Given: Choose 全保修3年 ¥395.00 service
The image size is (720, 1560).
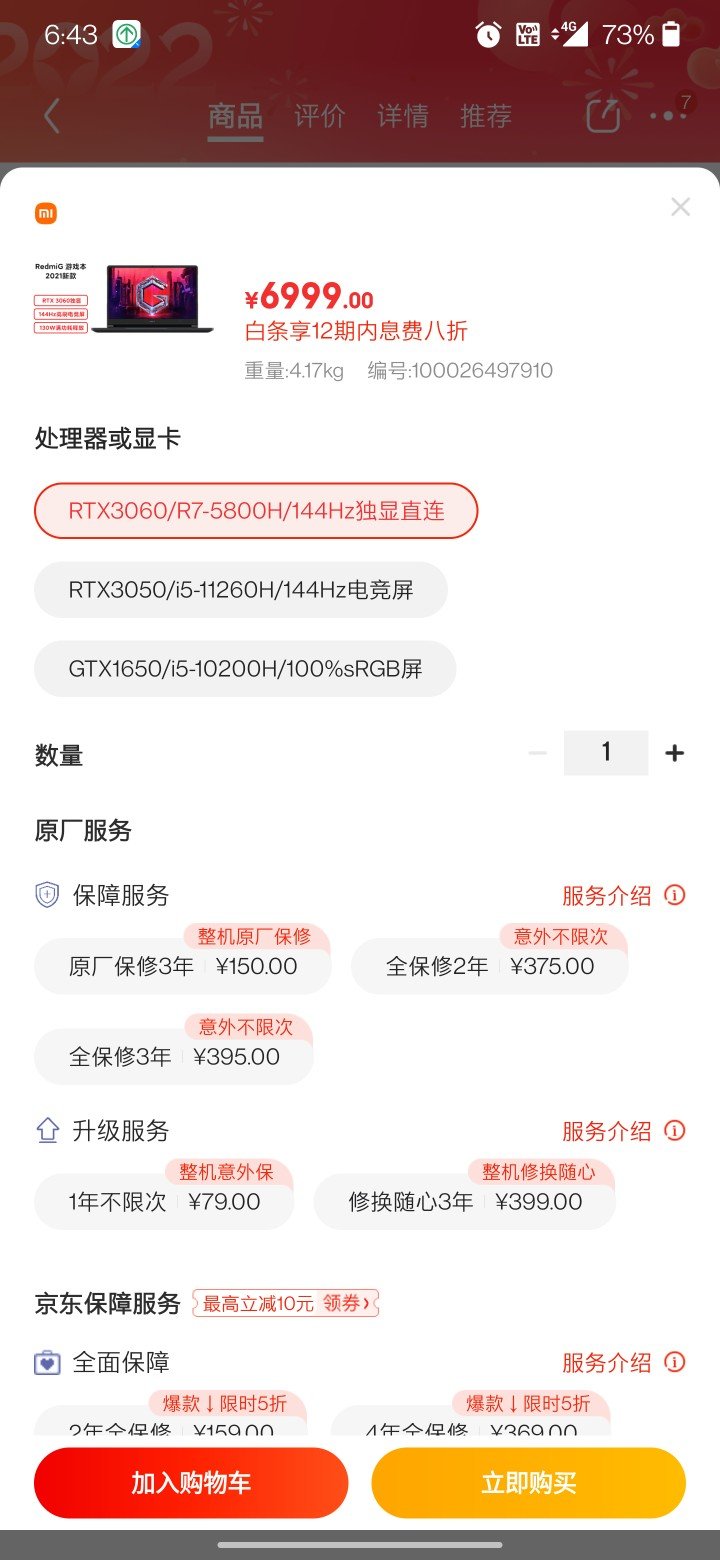Looking at the screenshot, I should pos(174,1057).
